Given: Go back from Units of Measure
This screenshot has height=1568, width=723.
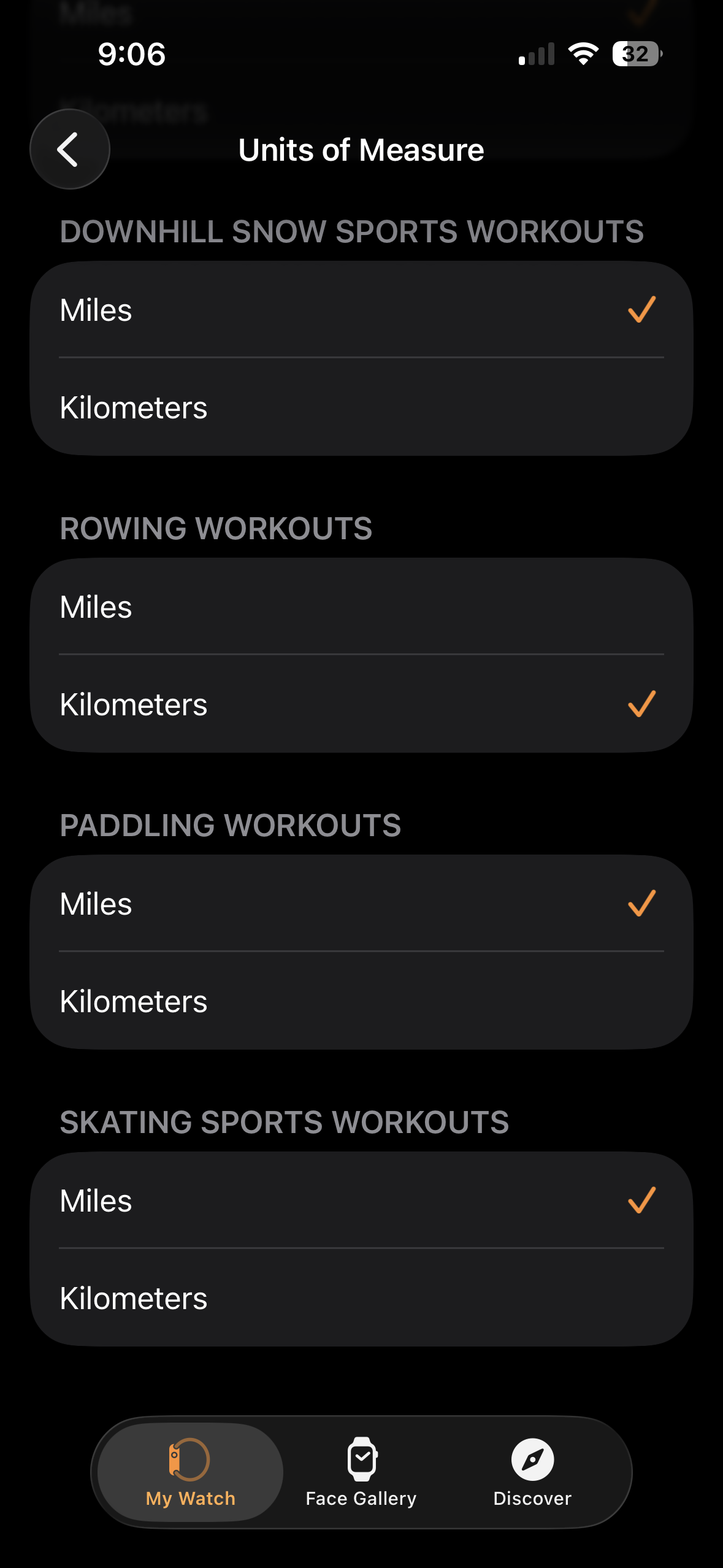Looking at the screenshot, I should coord(69,149).
